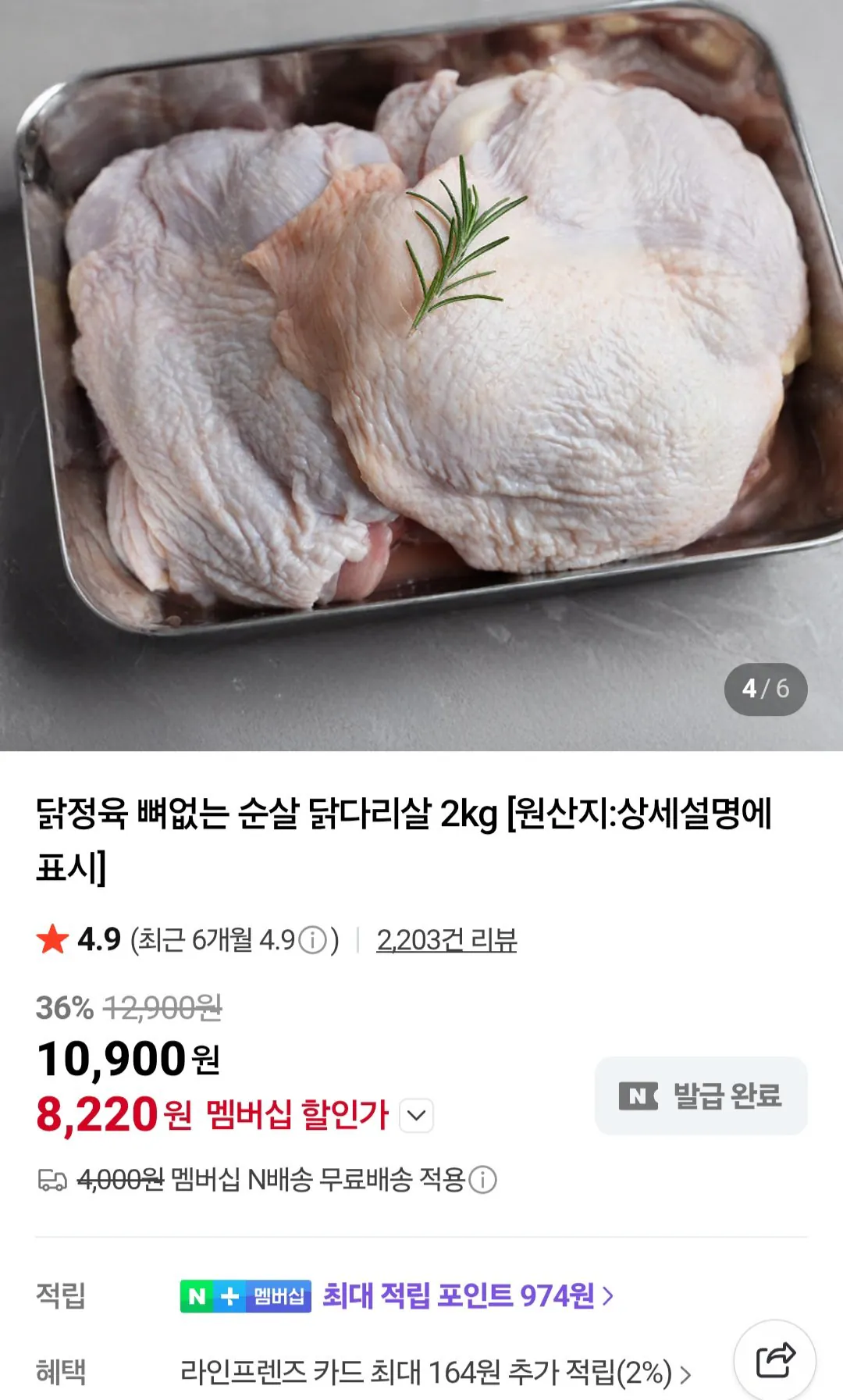Click the green N Pay badge icon
Viewport: 843px width, 1400px height.
coord(196,1295)
